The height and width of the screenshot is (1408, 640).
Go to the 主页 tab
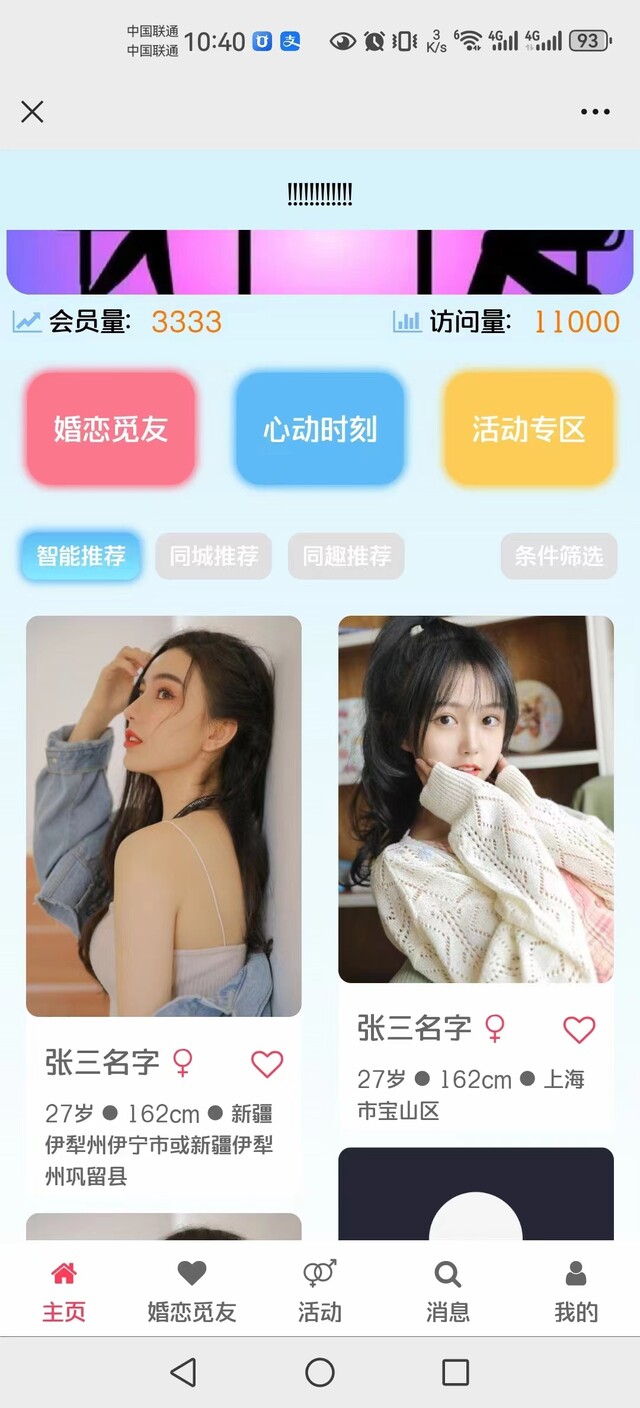(64, 1291)
